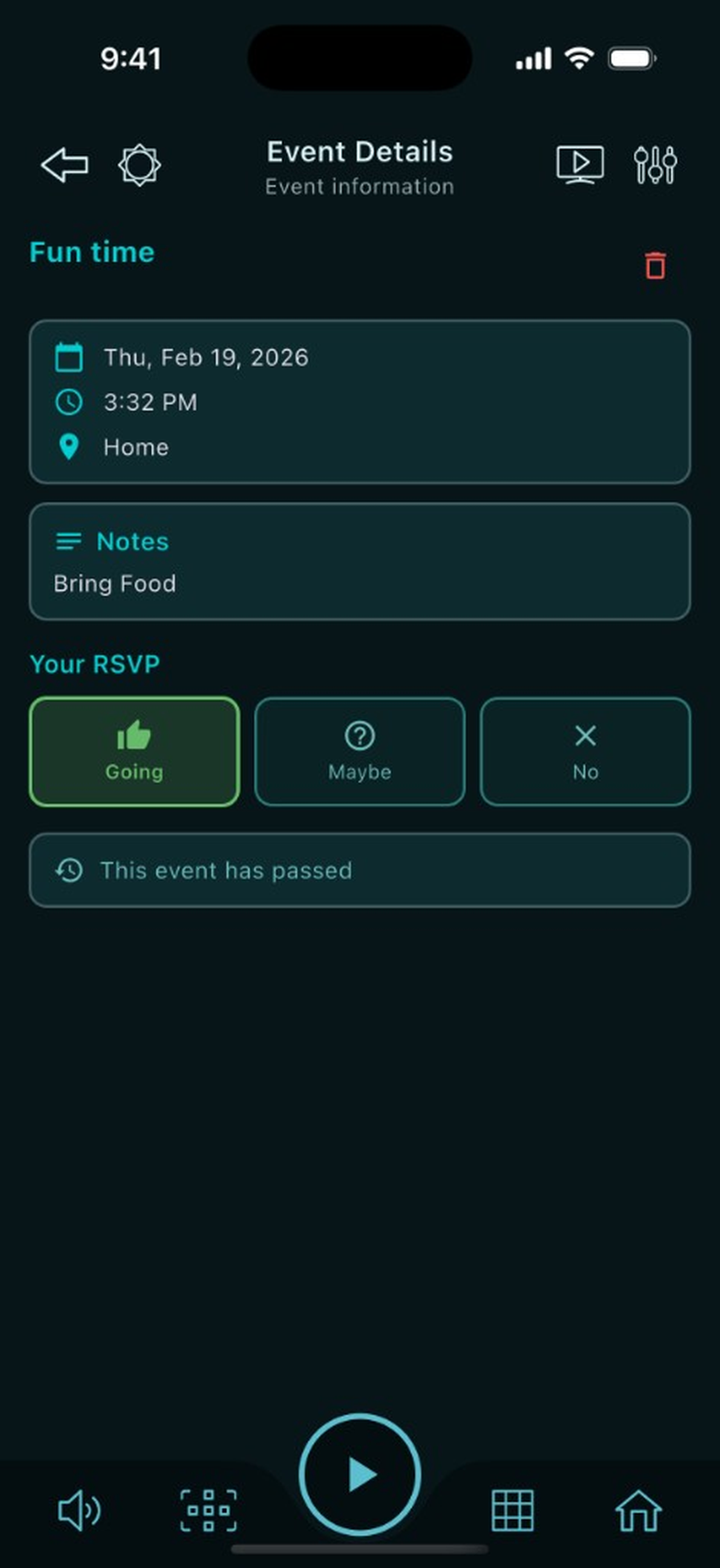This screenshot has width=720, height=1568.
Task: Select No for your RSVP
Action: (x=584, y=751)
